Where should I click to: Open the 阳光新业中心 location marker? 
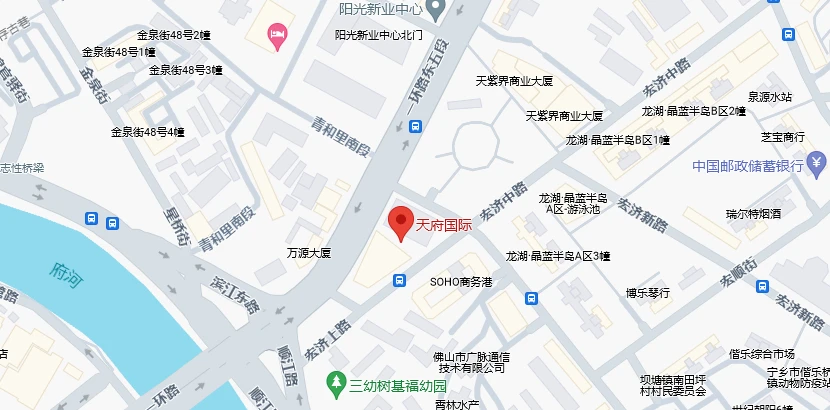(x=435, y=9)
